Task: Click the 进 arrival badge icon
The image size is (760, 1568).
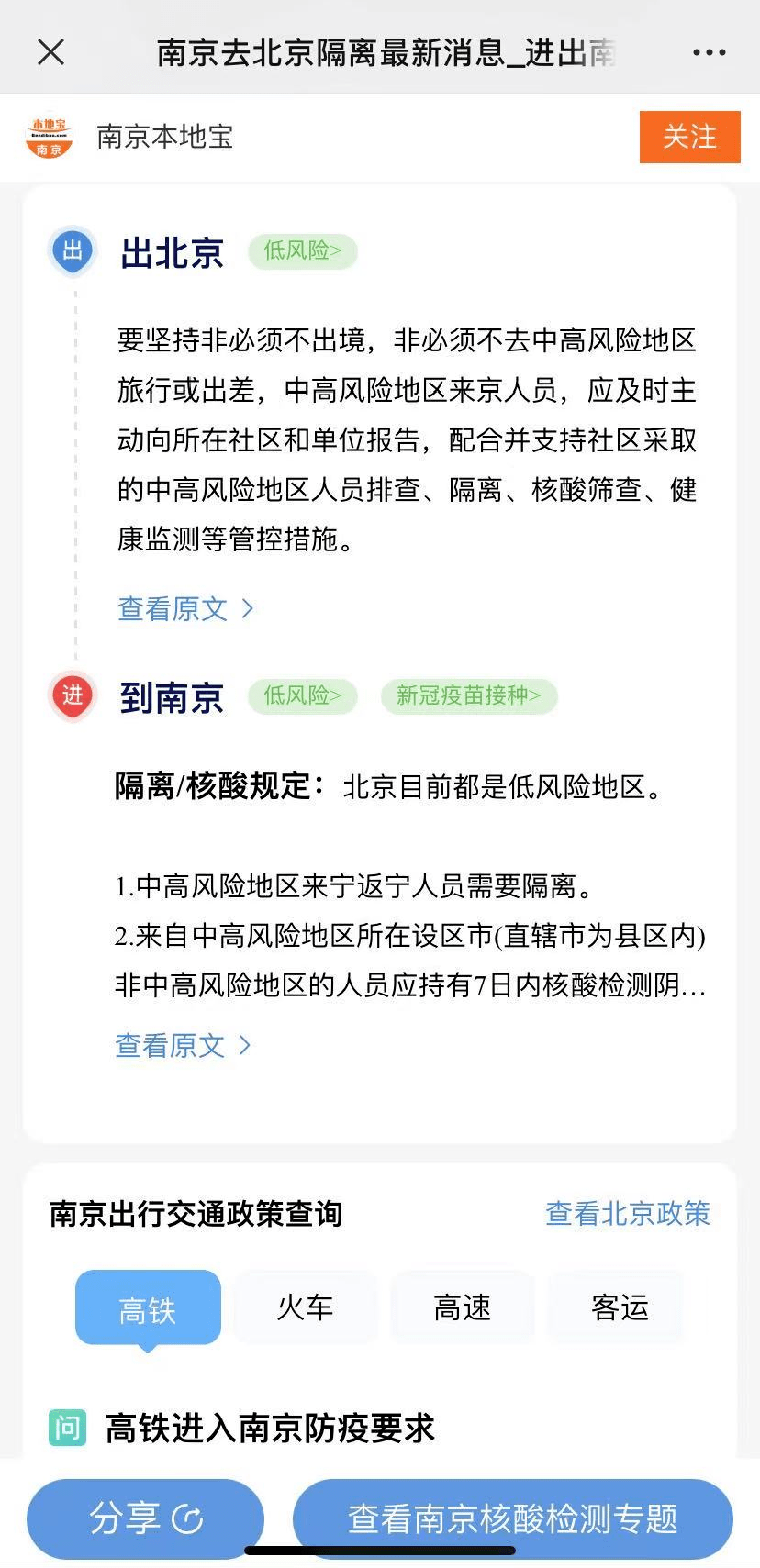Action: click(x=72, y=696)
